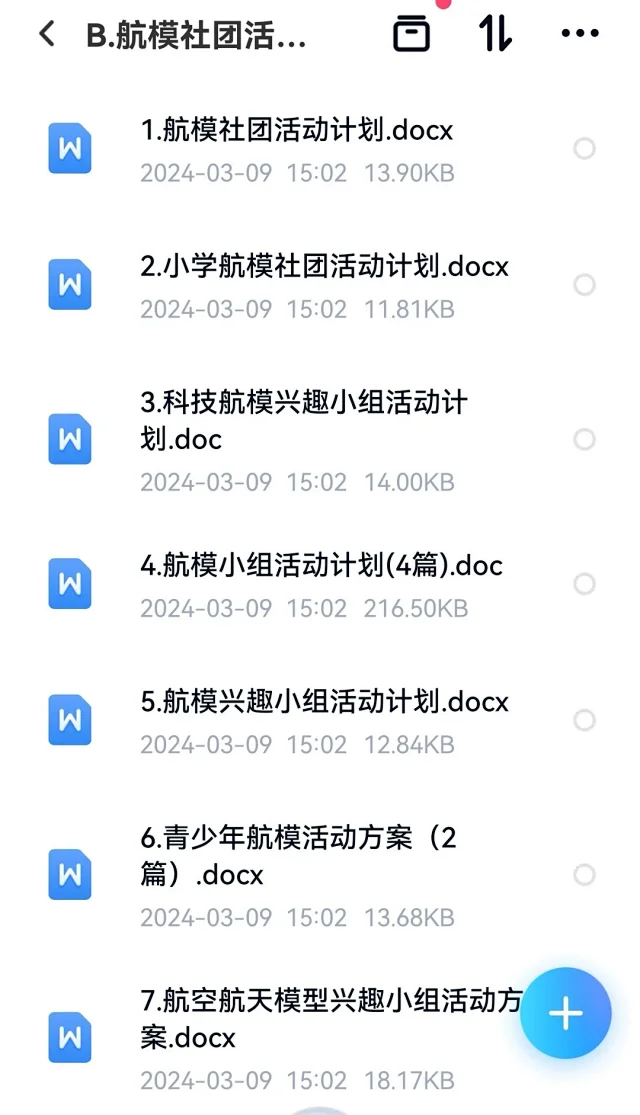640x1115 pixels.
Task: Open the transfer list box icon
Action: [411, 33]
